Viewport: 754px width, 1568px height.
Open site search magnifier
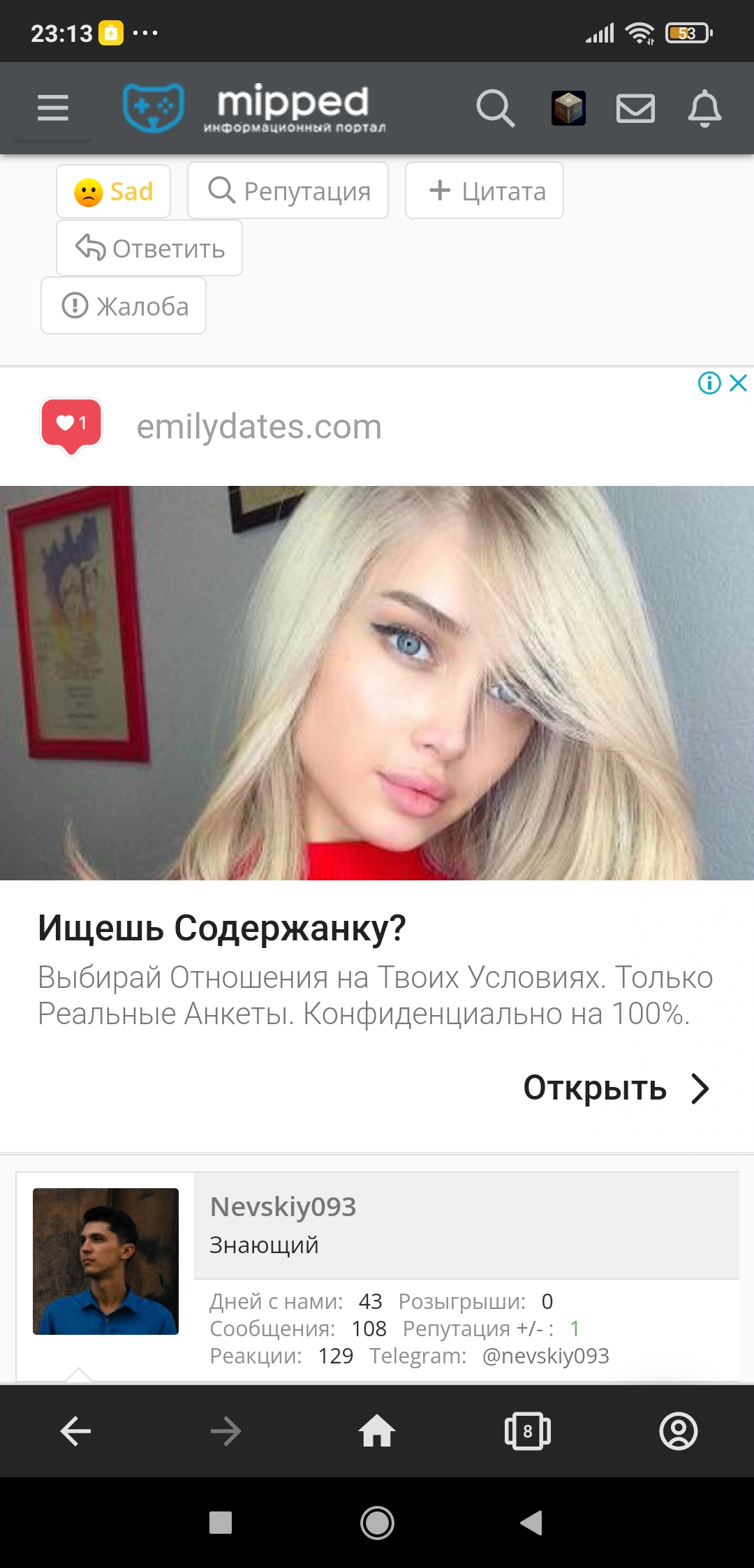pyautogui.click(x=495, y=108)
